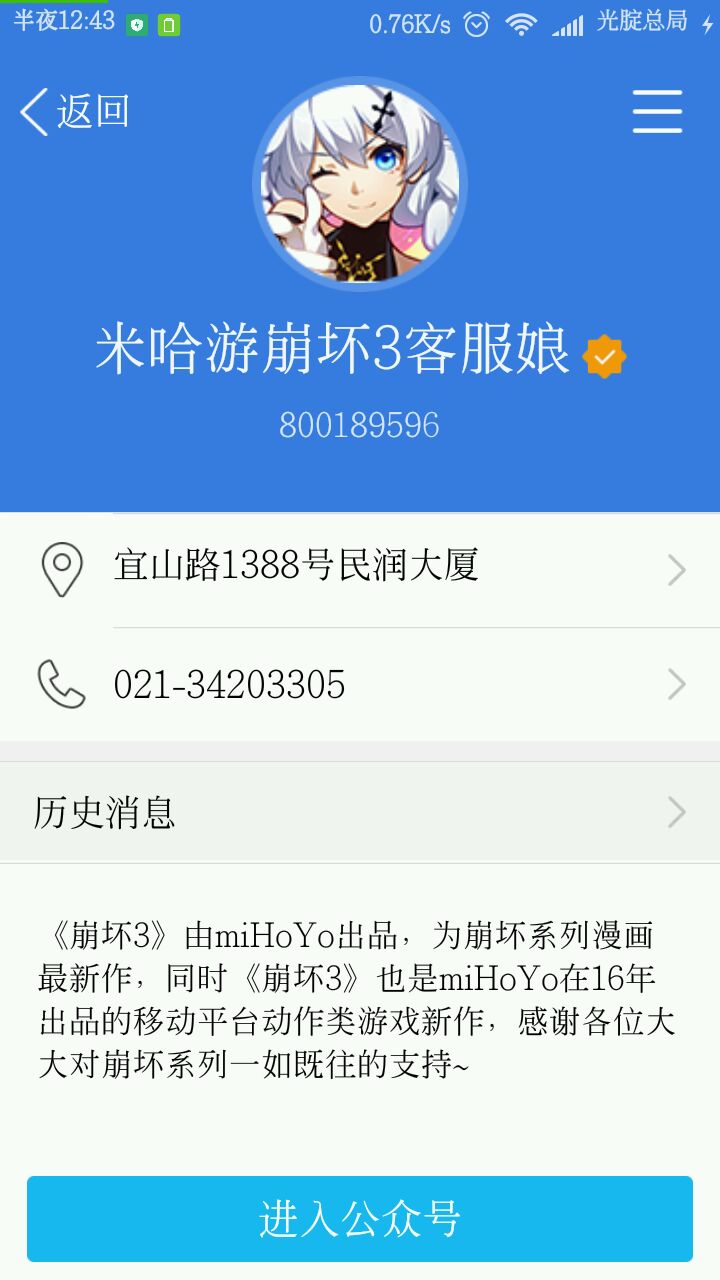720x1280 pixels.
Task: View the profile avatar picture
Action: pos(360,184)
